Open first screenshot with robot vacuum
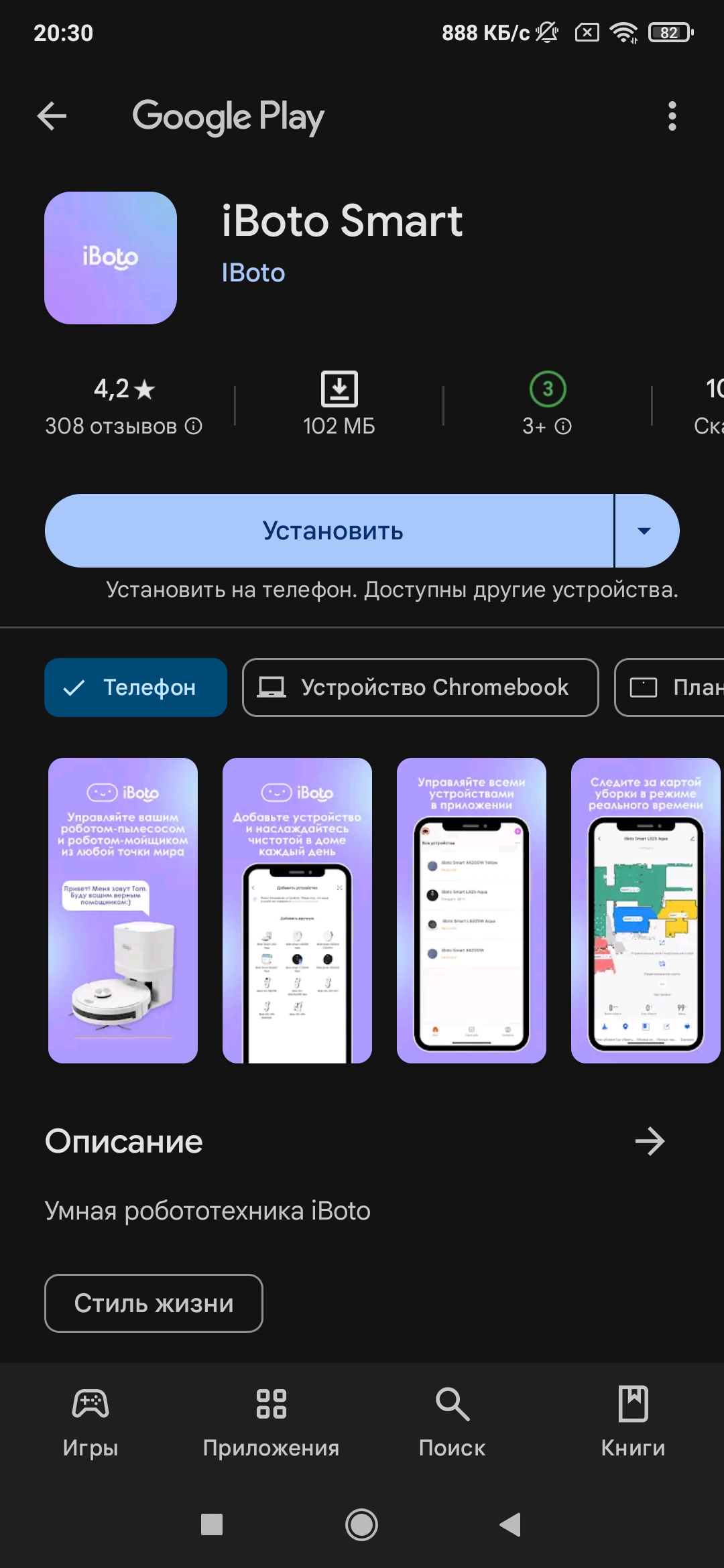724x1568 pixels. coord(123,910)
